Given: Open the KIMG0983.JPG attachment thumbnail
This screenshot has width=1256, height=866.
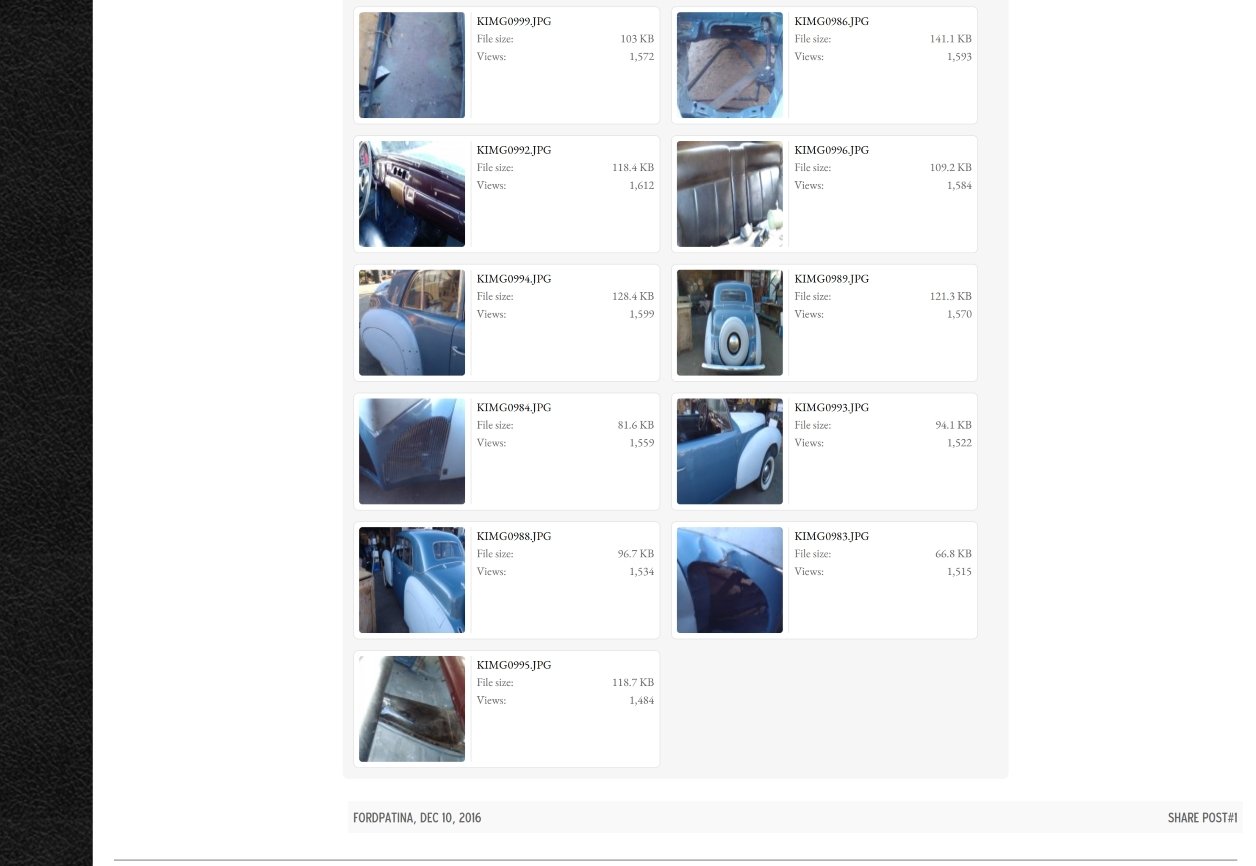Looking at the screenshot, I should (729, 580).
